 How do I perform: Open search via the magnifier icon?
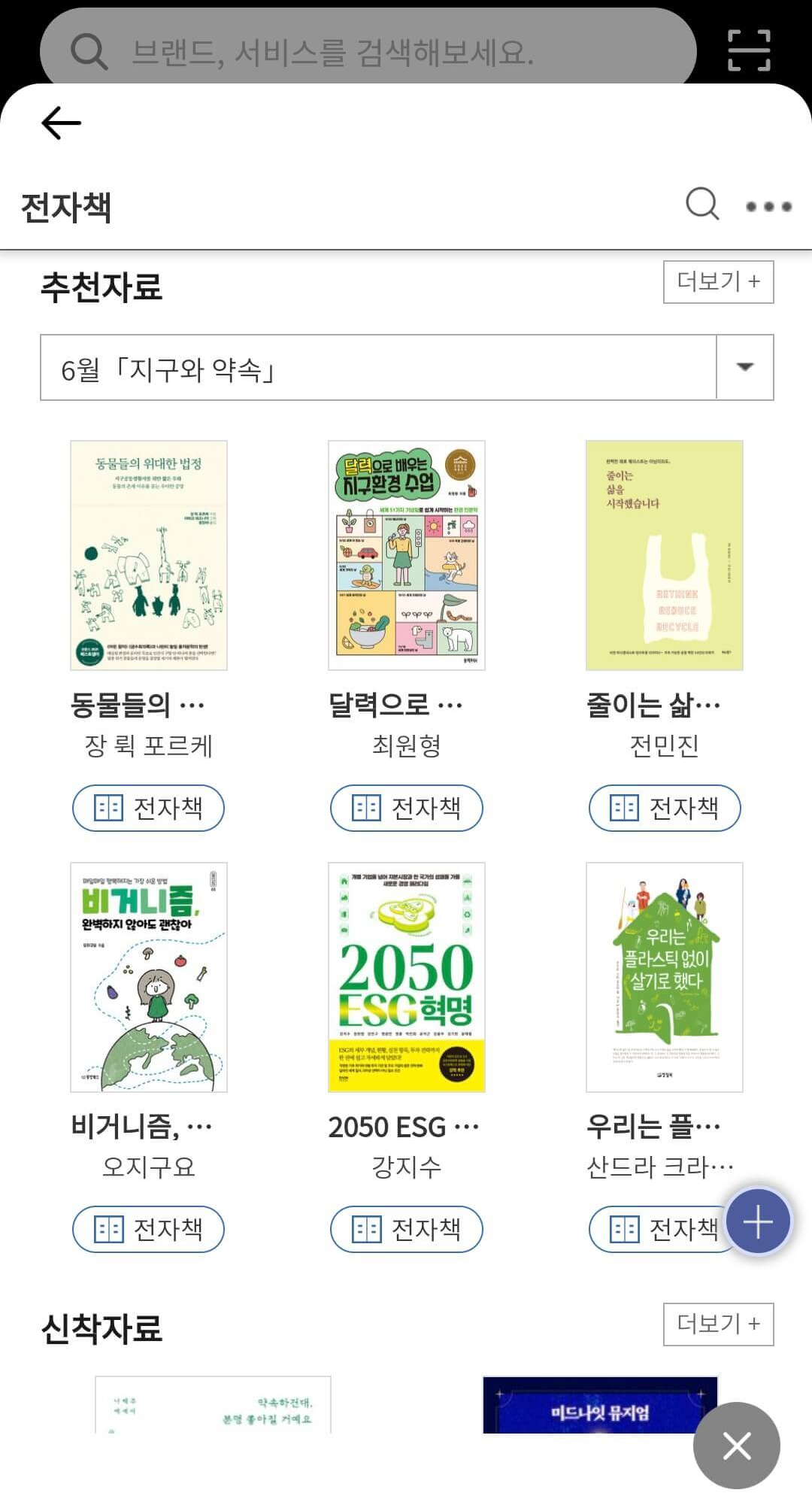pyautogui.click(x=701, y=204)
